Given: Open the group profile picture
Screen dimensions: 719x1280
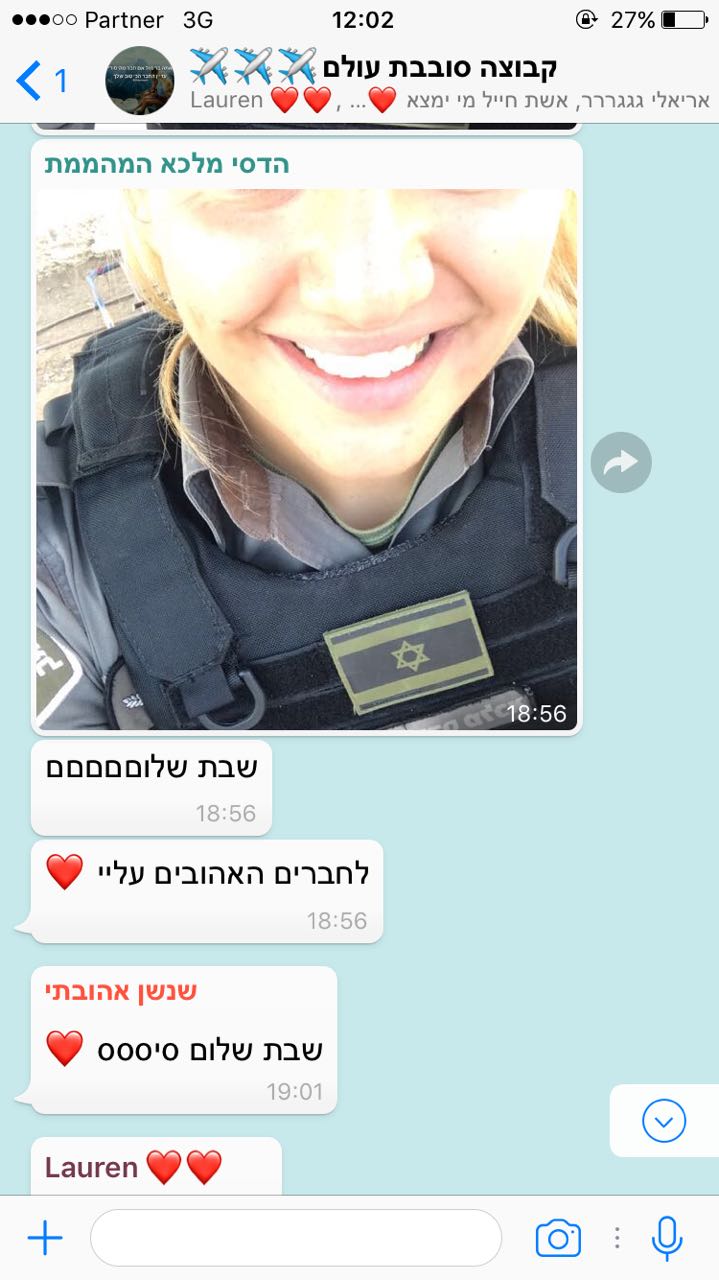Looking at the screenshot, I should (x=139, y=80).
